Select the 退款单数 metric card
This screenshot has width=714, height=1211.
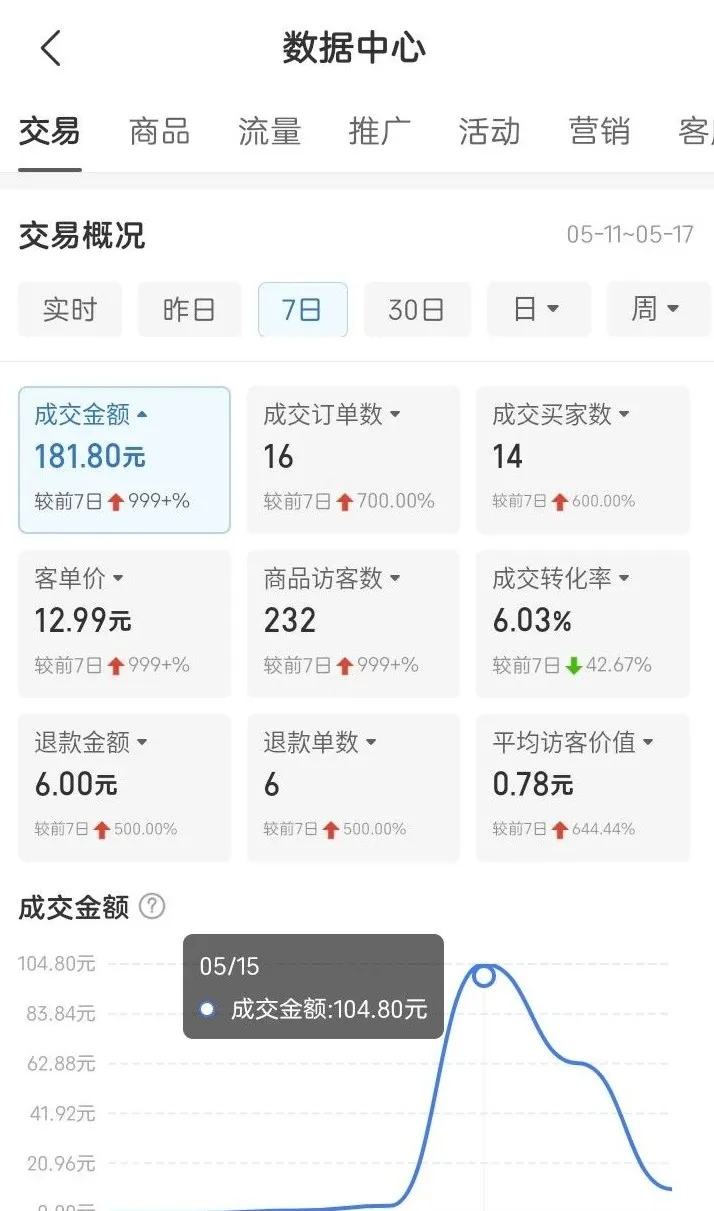coord(353,786)
